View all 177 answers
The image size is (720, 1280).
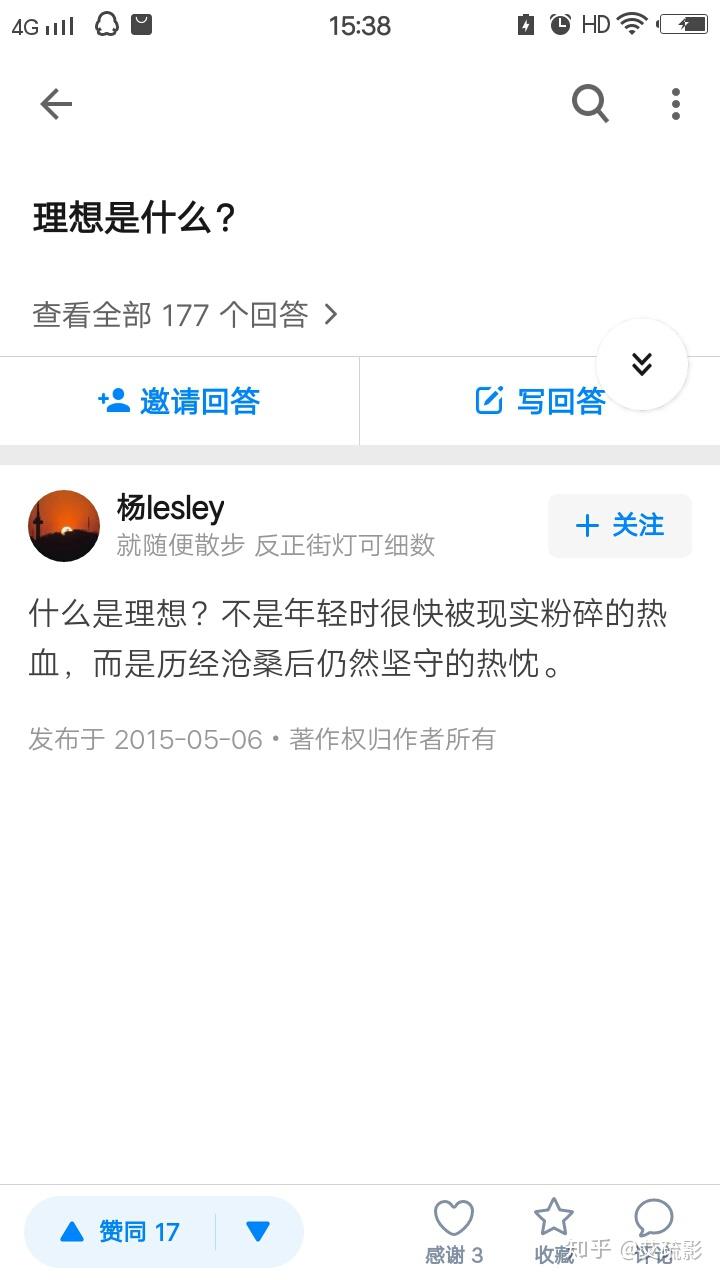(x=186, y=315)
